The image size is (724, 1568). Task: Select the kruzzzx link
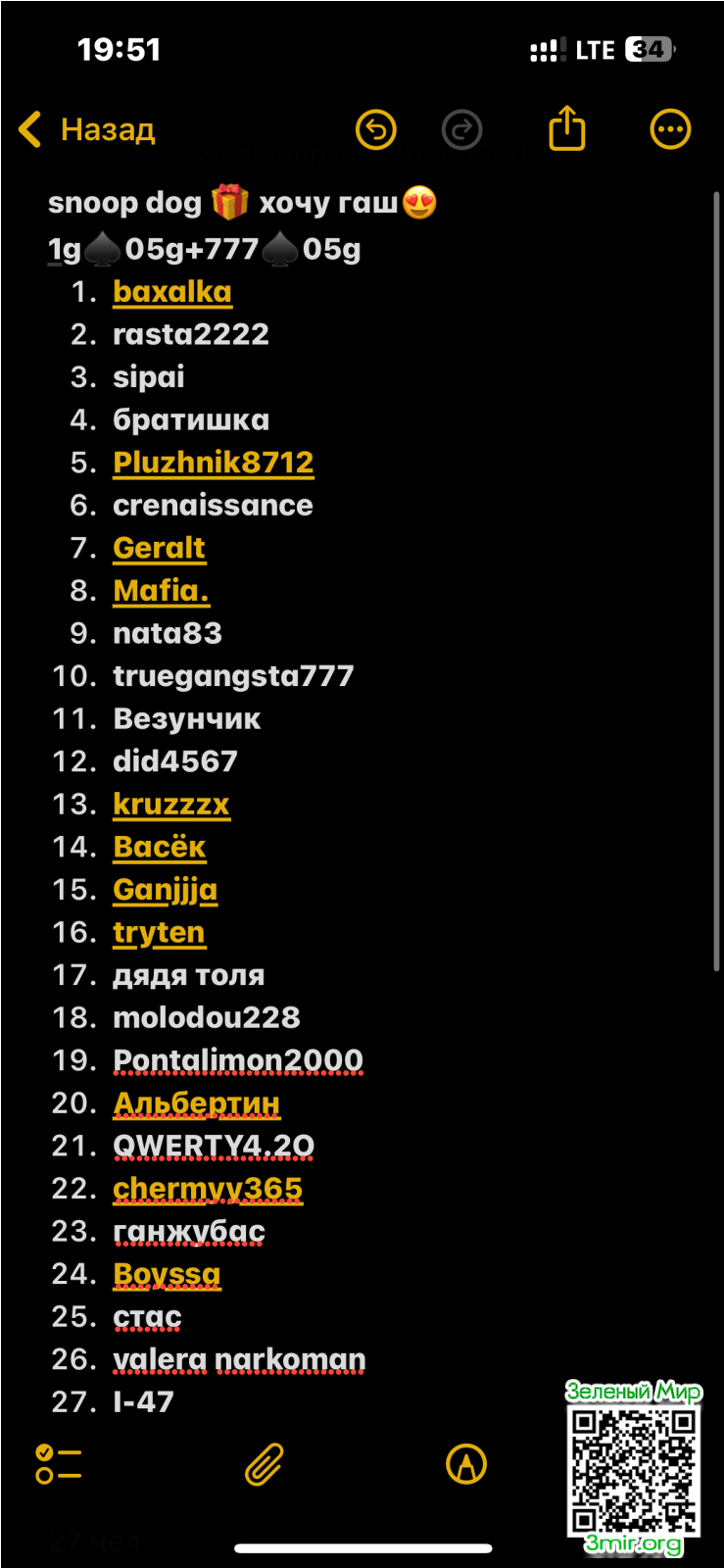170,805
